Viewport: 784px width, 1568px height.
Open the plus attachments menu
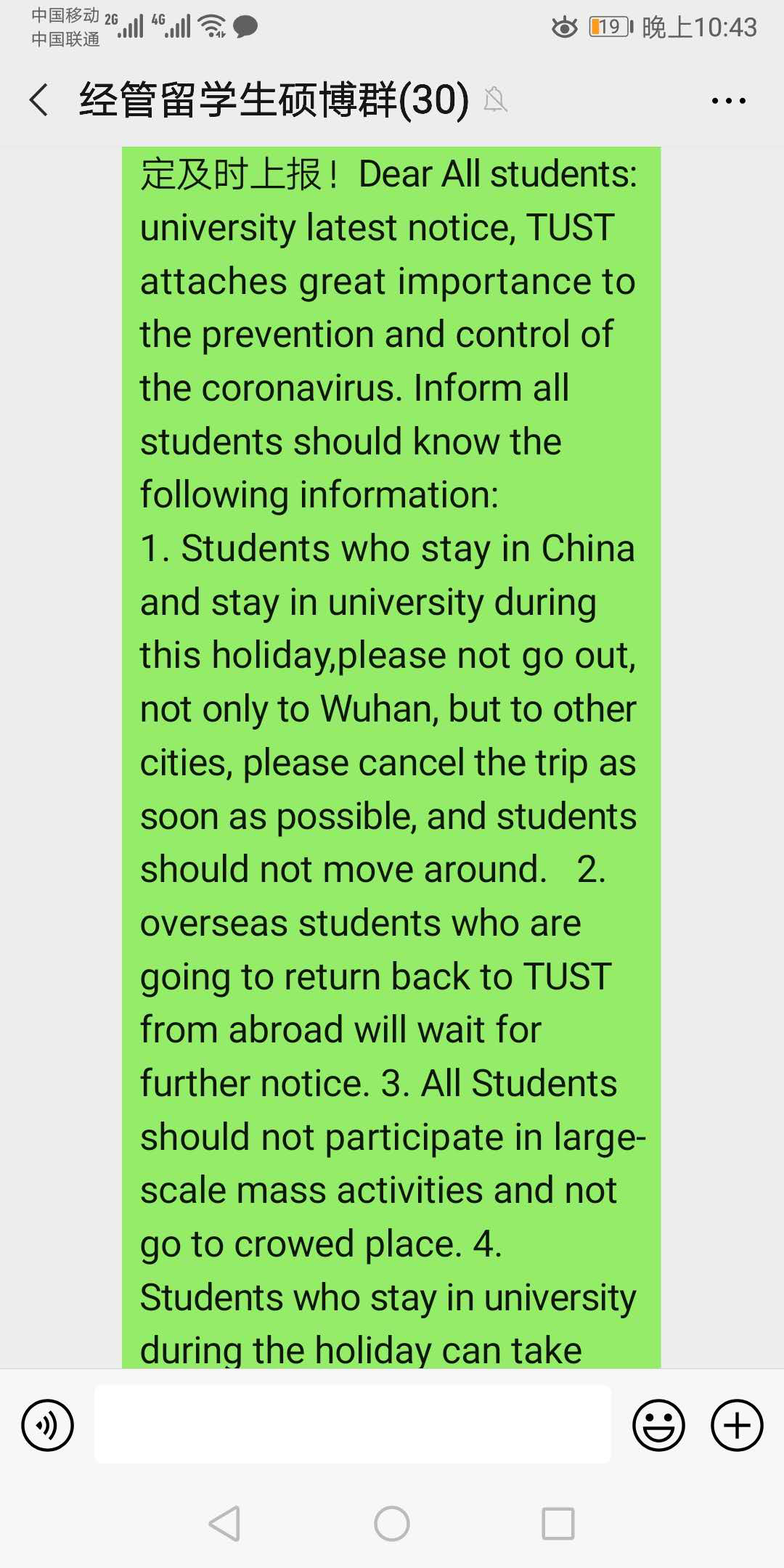[737, 1425]
